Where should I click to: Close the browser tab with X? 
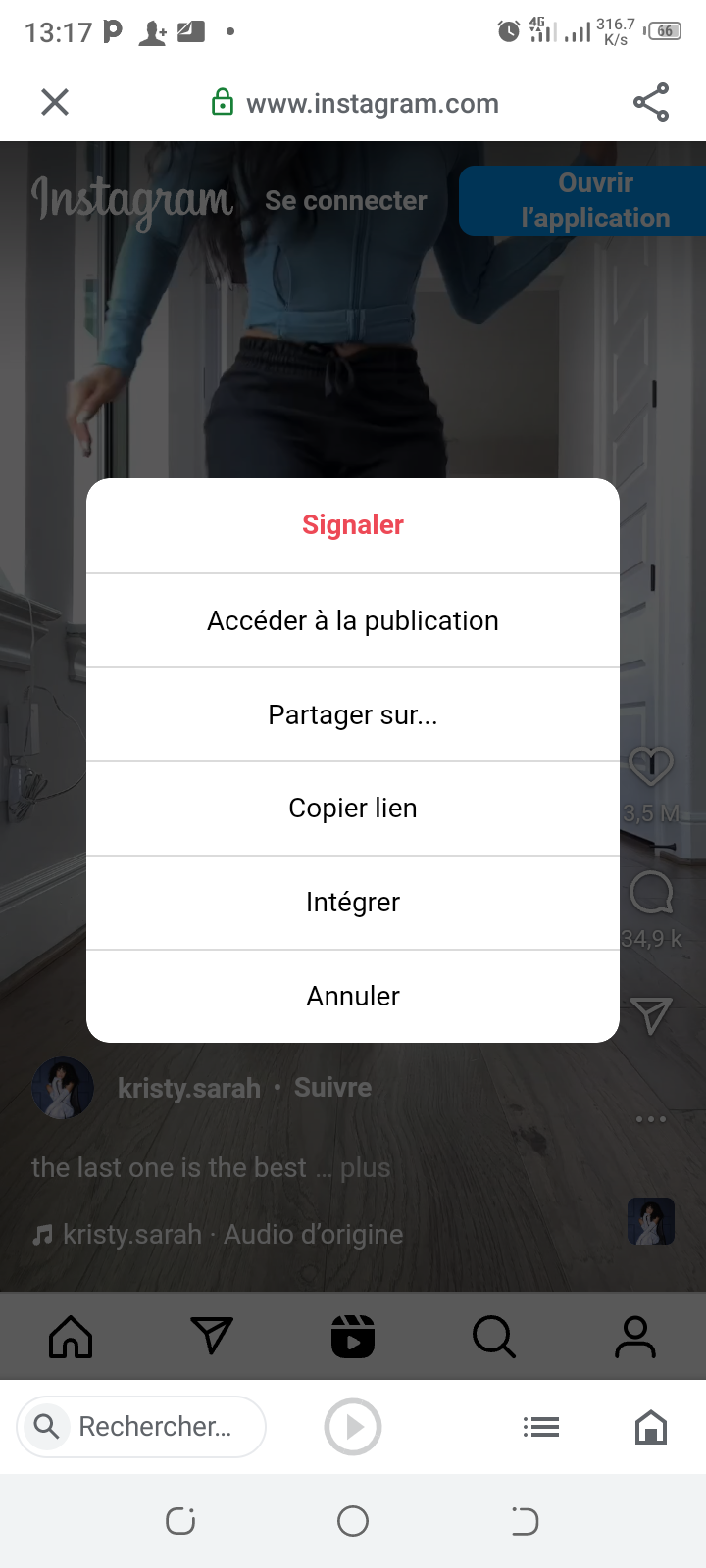click(x=55, y=102)
